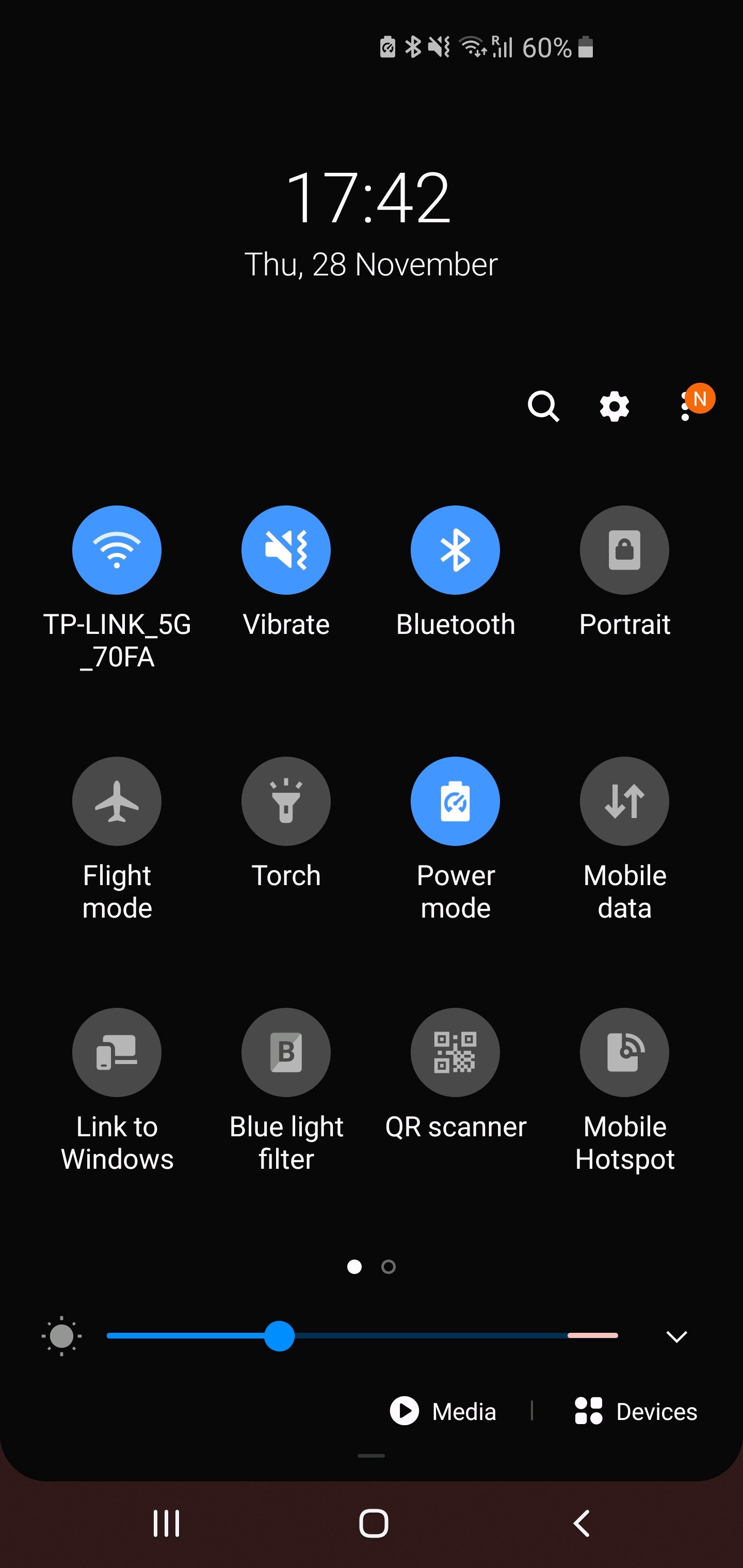The width and height of the screenshot is (743, 1568).
Task: Disable Bluetooth
Action: [x=456, y=550]
